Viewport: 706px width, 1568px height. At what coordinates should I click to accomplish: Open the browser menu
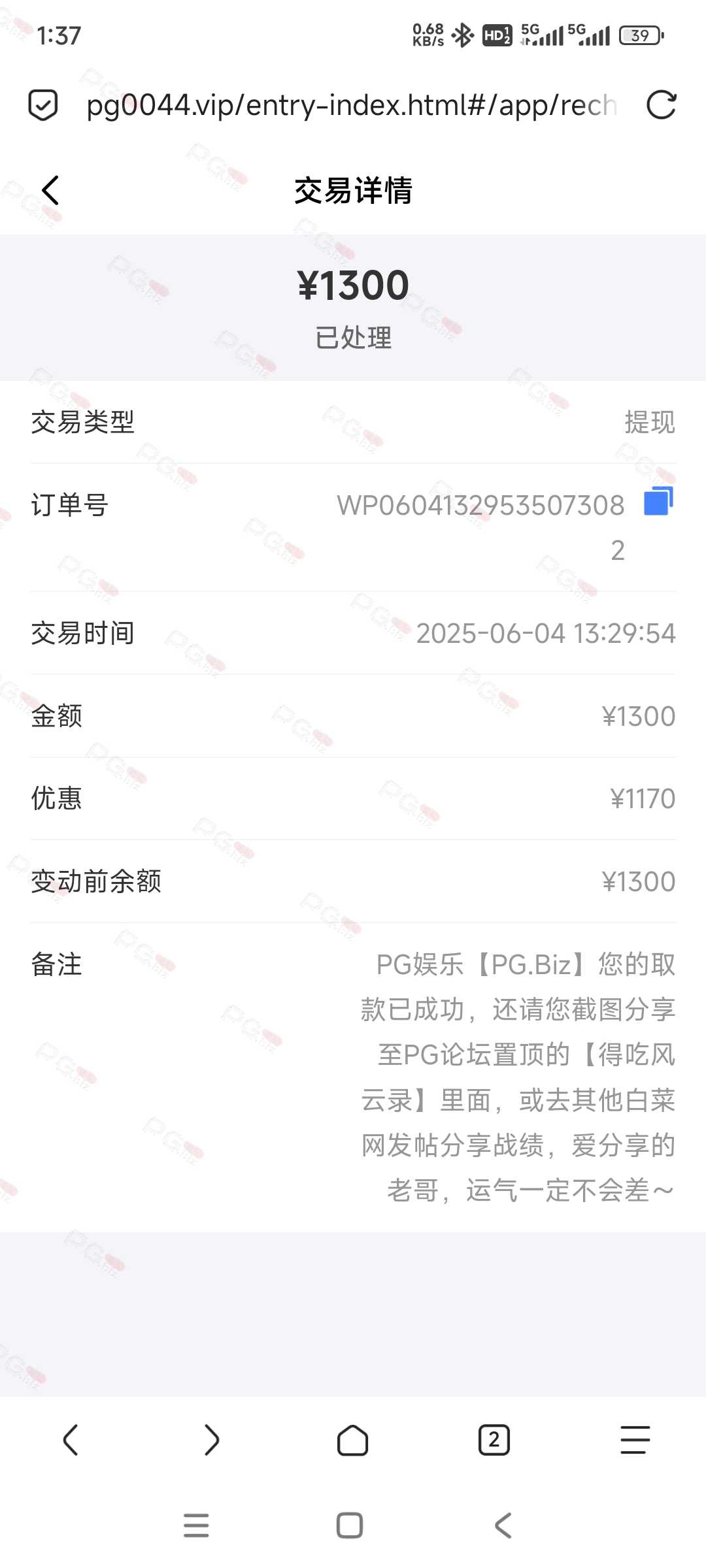point(635,1440)
